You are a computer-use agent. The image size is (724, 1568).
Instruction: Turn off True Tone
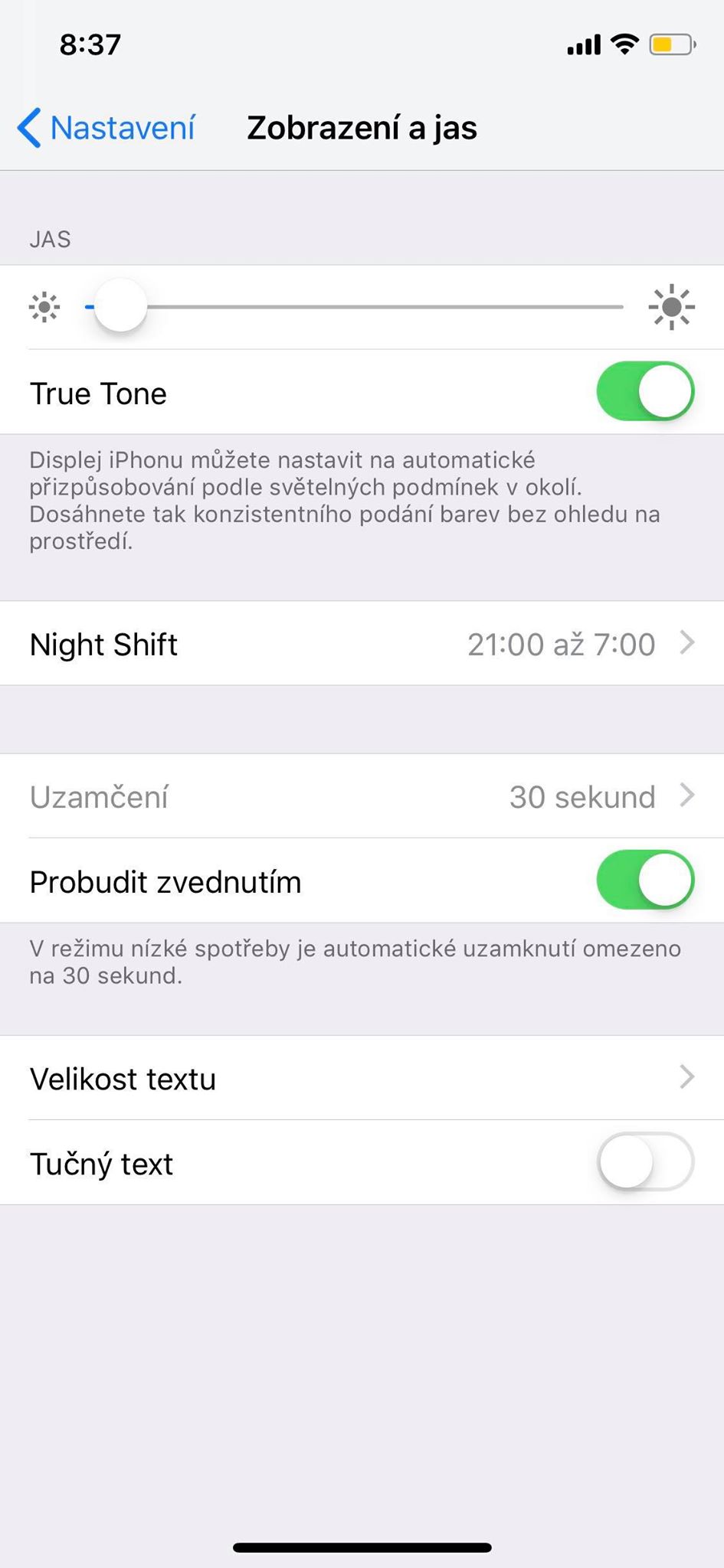click(645, 392)
